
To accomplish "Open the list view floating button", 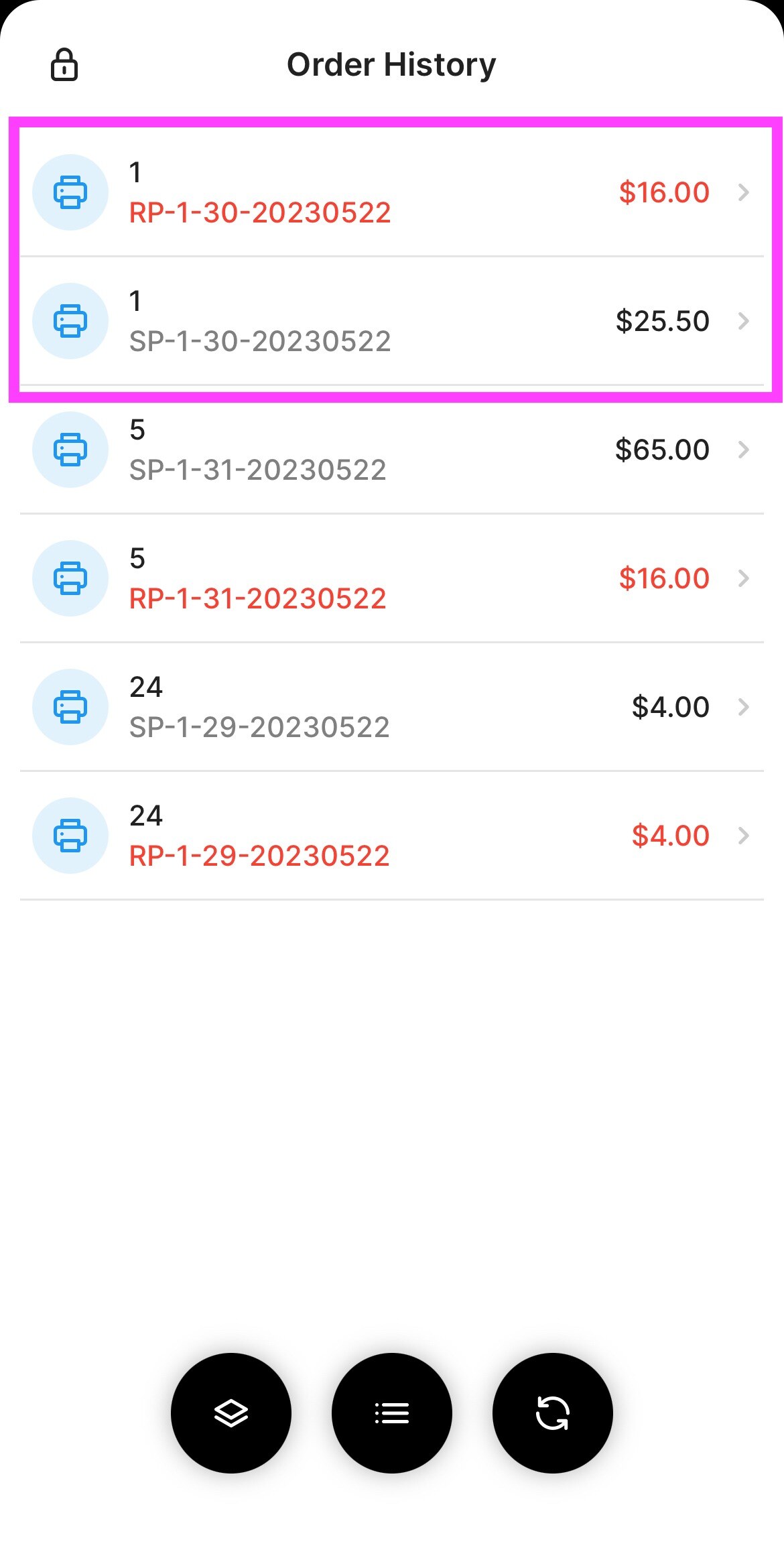I will point(392,1413).
